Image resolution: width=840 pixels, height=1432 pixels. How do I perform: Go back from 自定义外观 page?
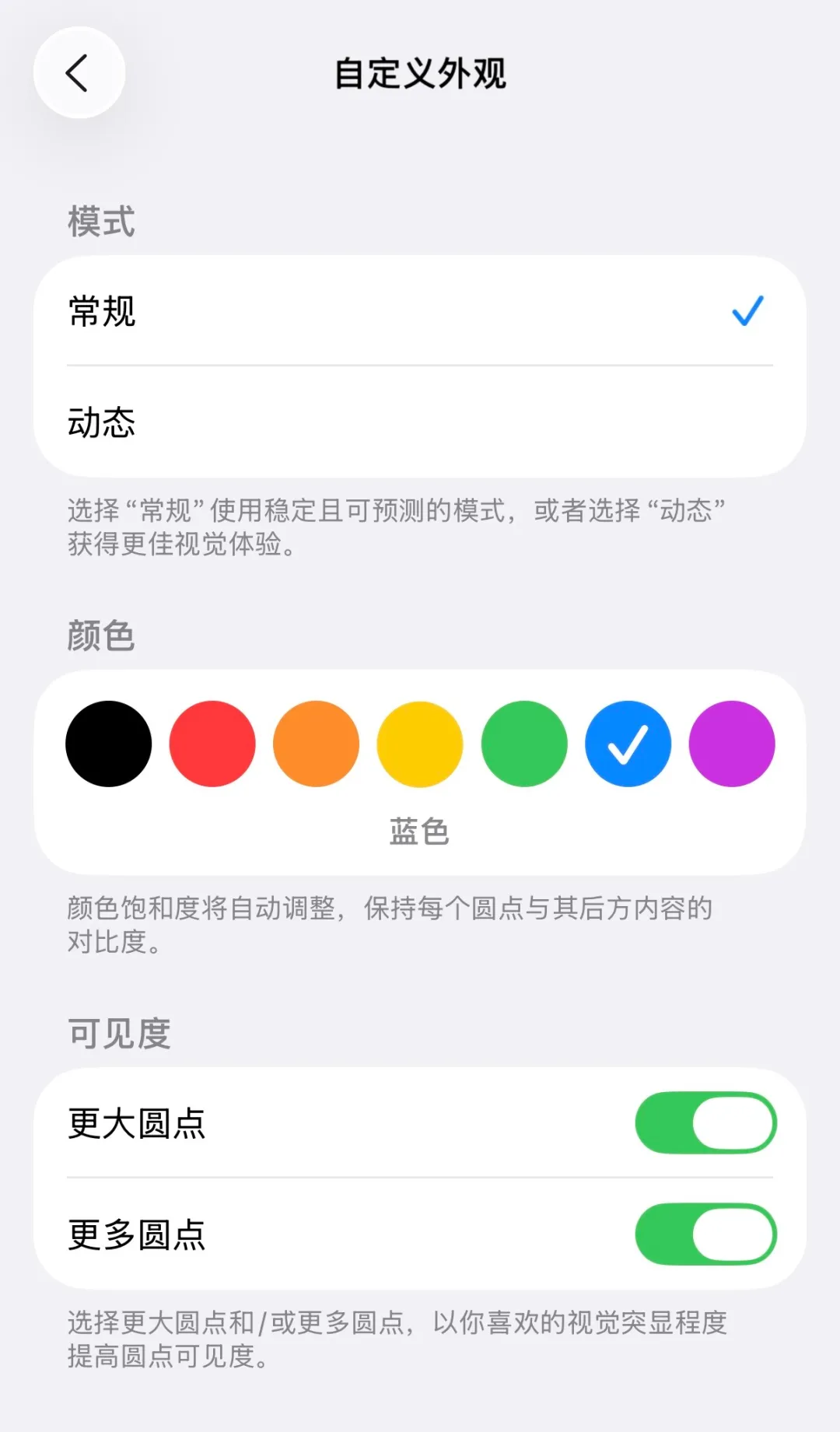pos(79,73)
